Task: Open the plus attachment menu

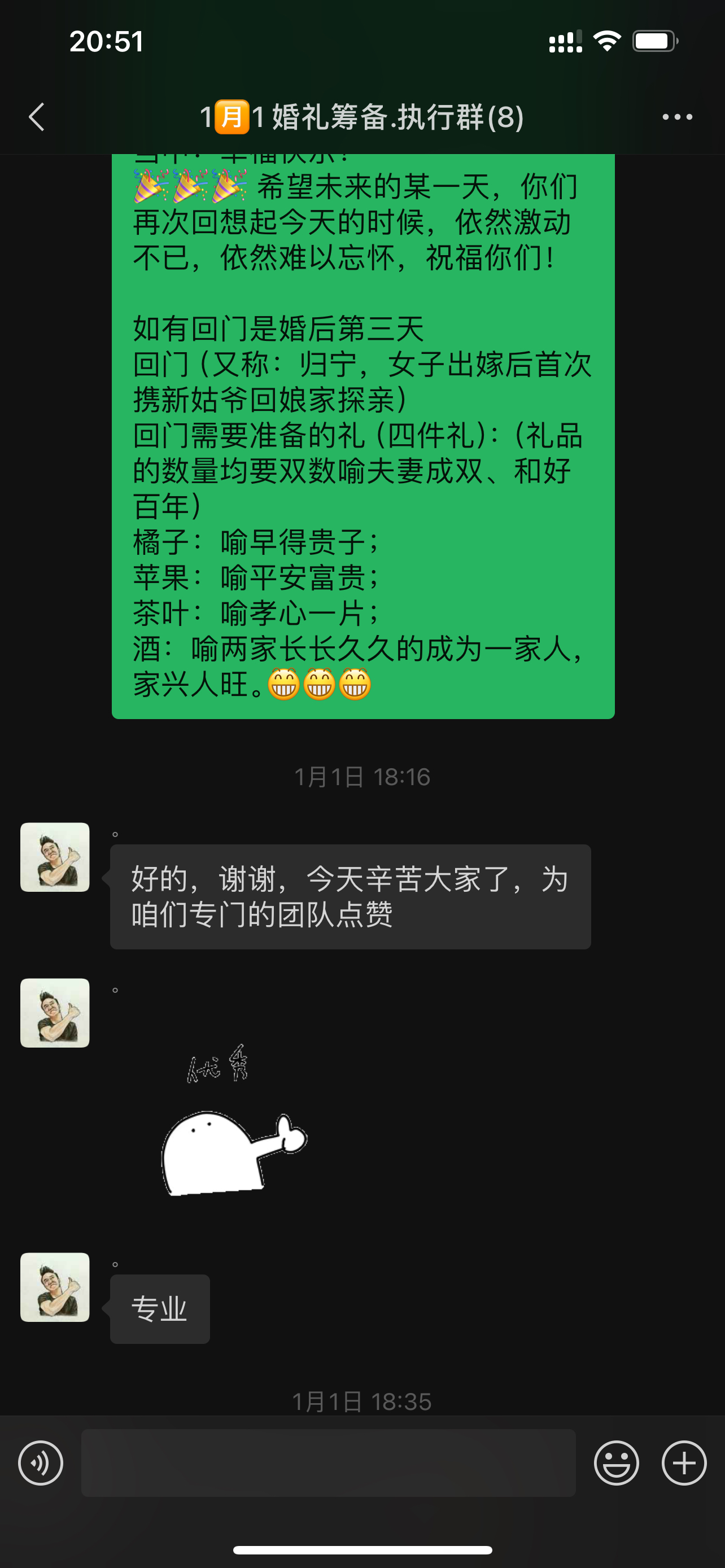Action: pyautogui.click(x=684, y=1462)
